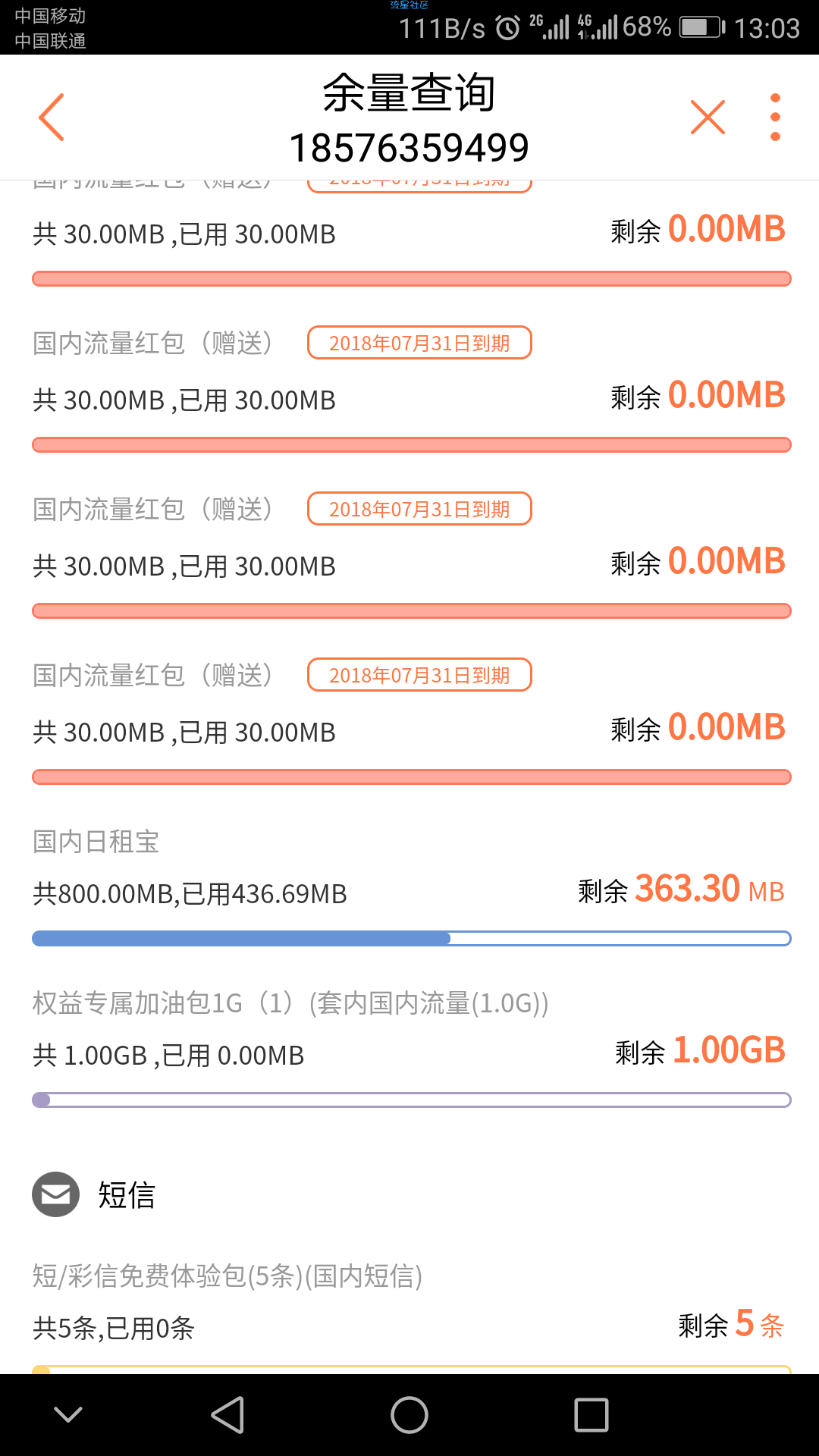This screenshot has height=1456, width=819.
Task: Go back using the orange arrow
Action: tap(52, 118)
